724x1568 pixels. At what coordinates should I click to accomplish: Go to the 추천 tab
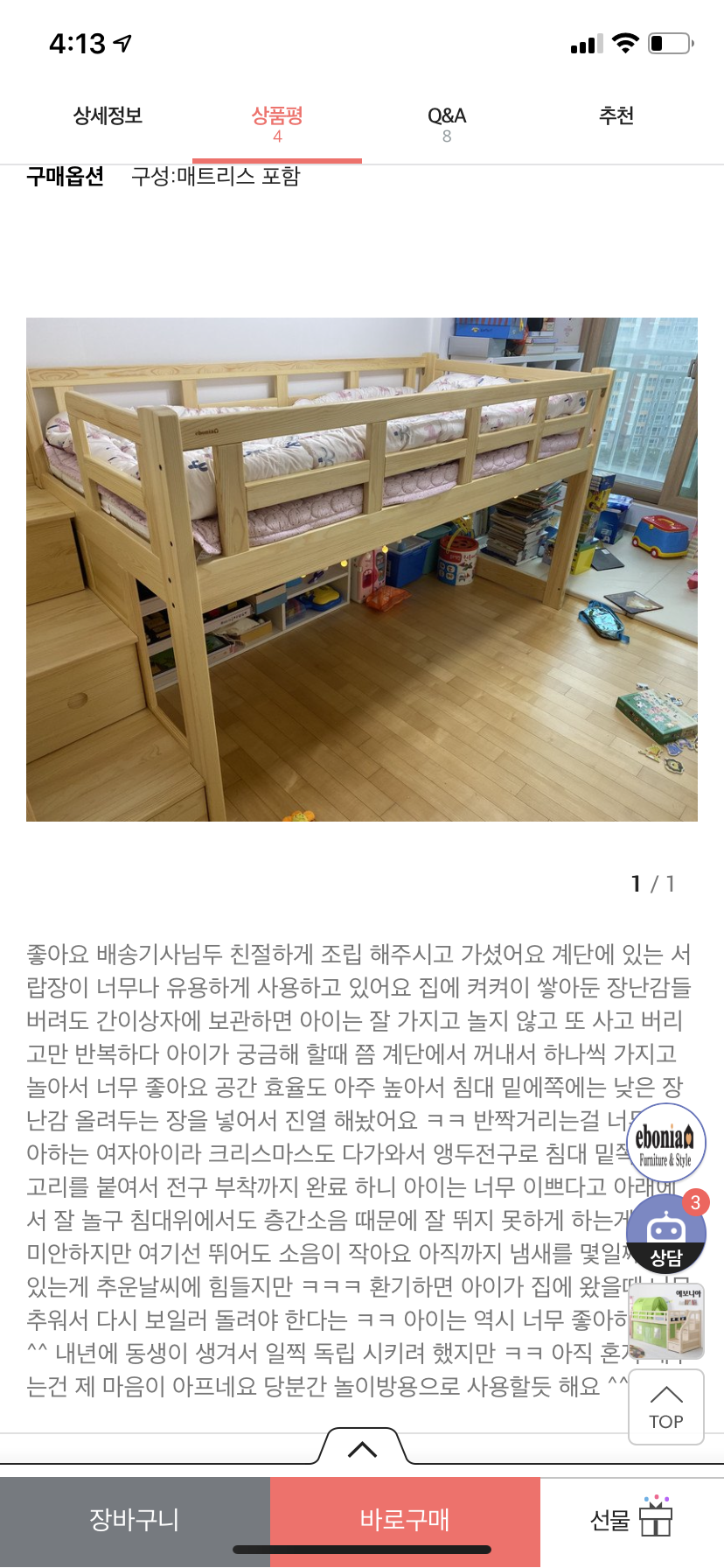point(616,116)
